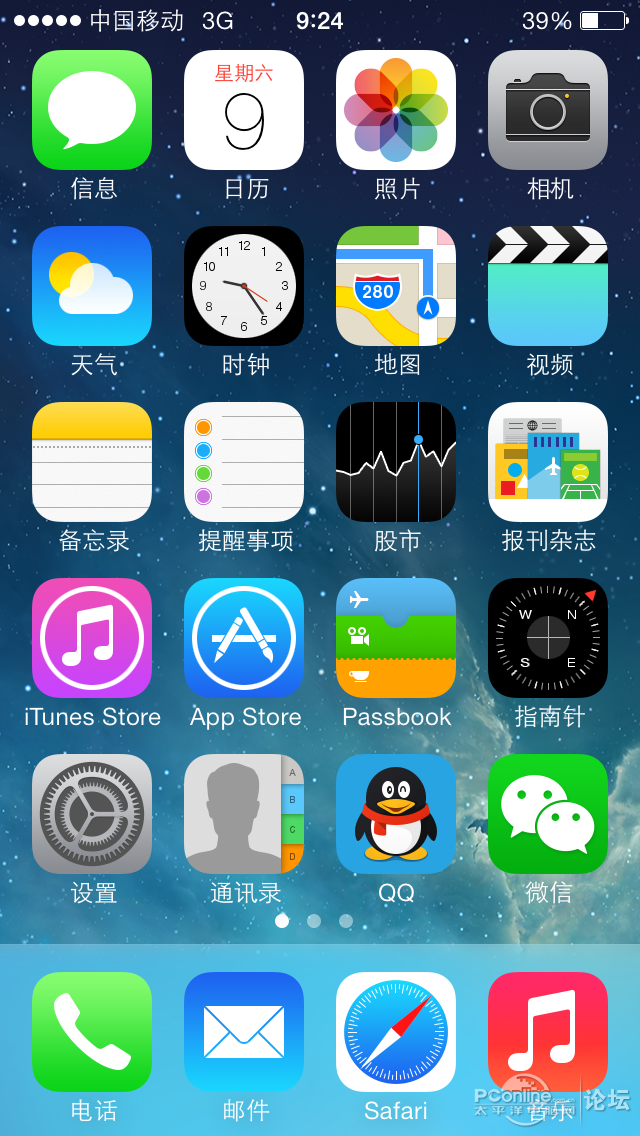
Task: Launch the 照片 Photos app
Action: 396,110
